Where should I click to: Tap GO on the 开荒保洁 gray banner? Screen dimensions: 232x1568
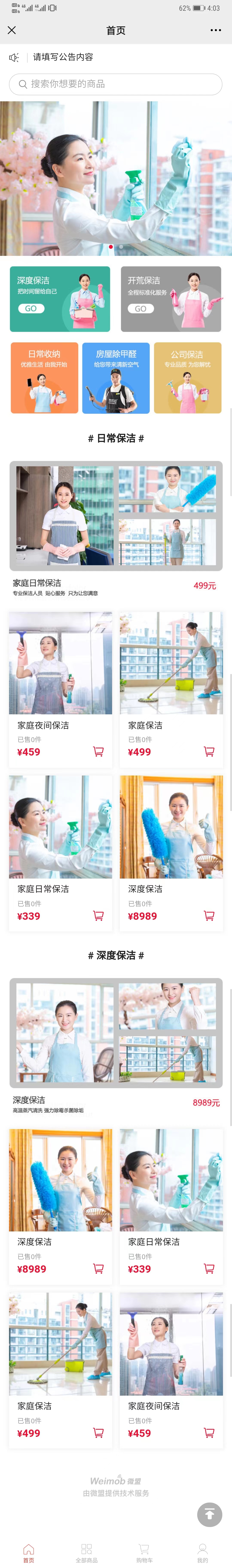(141, 309)
